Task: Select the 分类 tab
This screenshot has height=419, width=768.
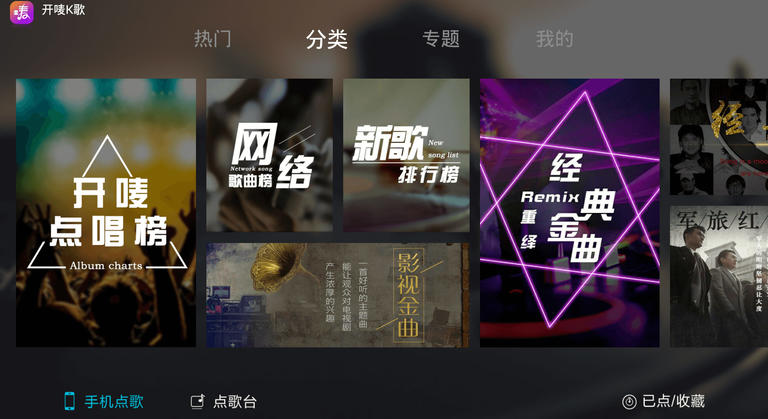Action: (327, 39)
